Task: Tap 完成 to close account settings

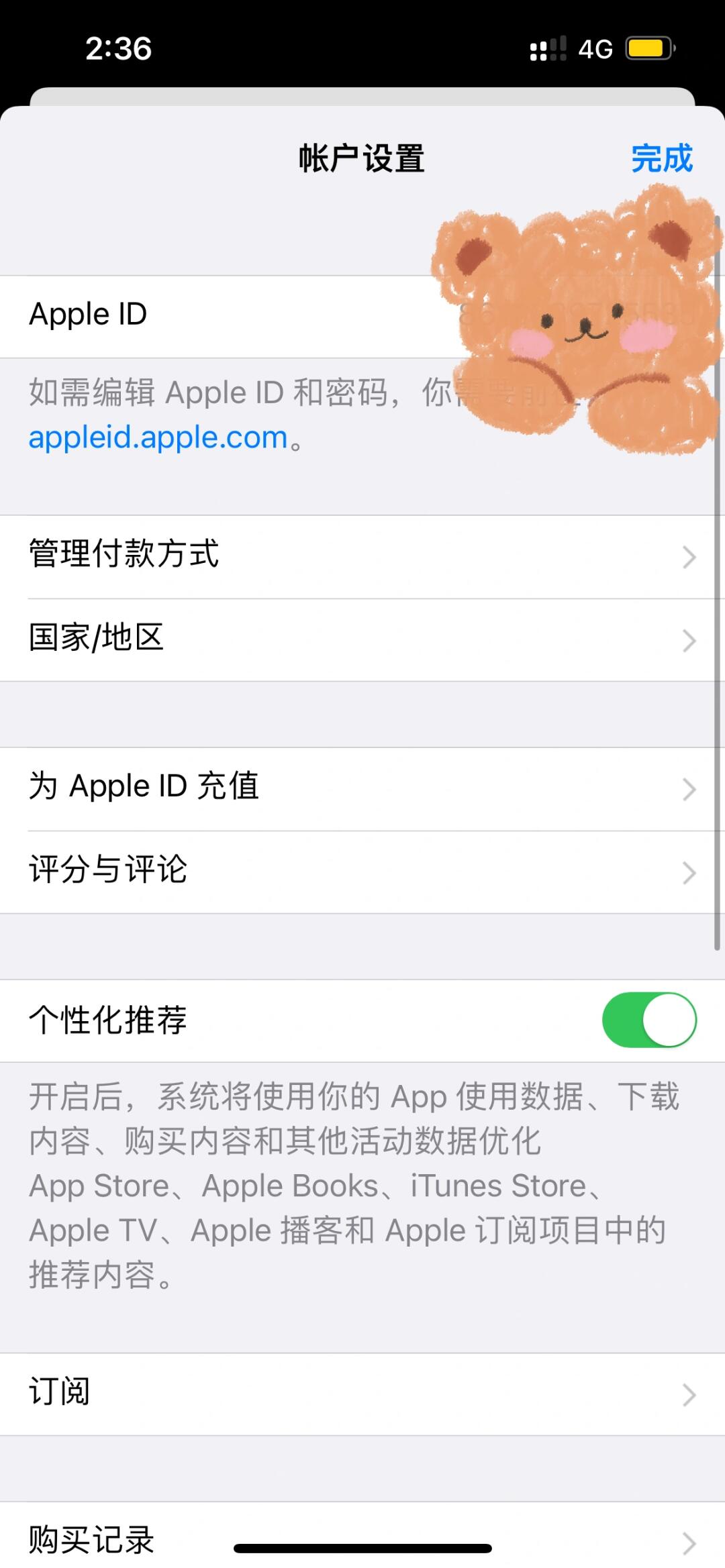Action: pyautogui.click(x=661, y=159)
